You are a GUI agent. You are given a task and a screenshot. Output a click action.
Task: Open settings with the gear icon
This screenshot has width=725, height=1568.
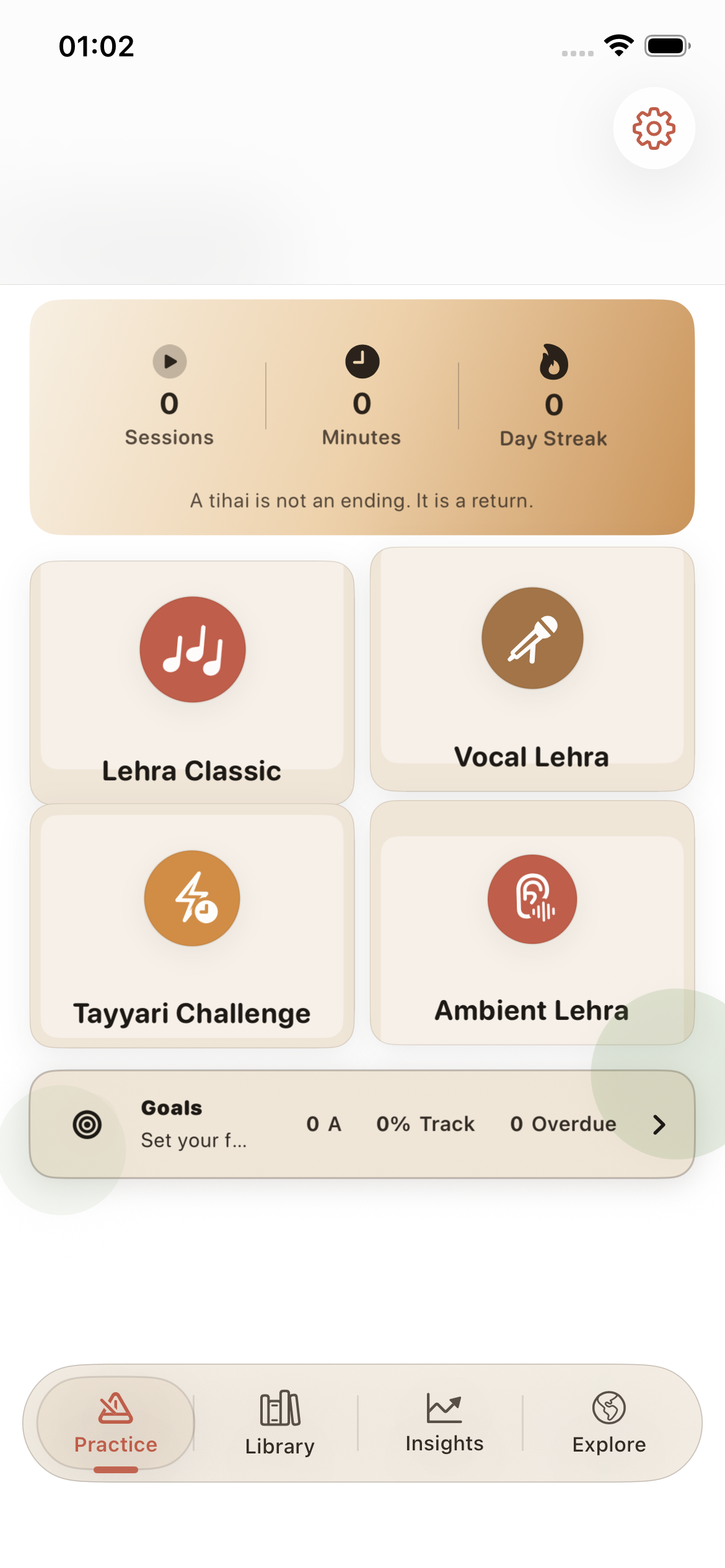(x=654, y=128)
